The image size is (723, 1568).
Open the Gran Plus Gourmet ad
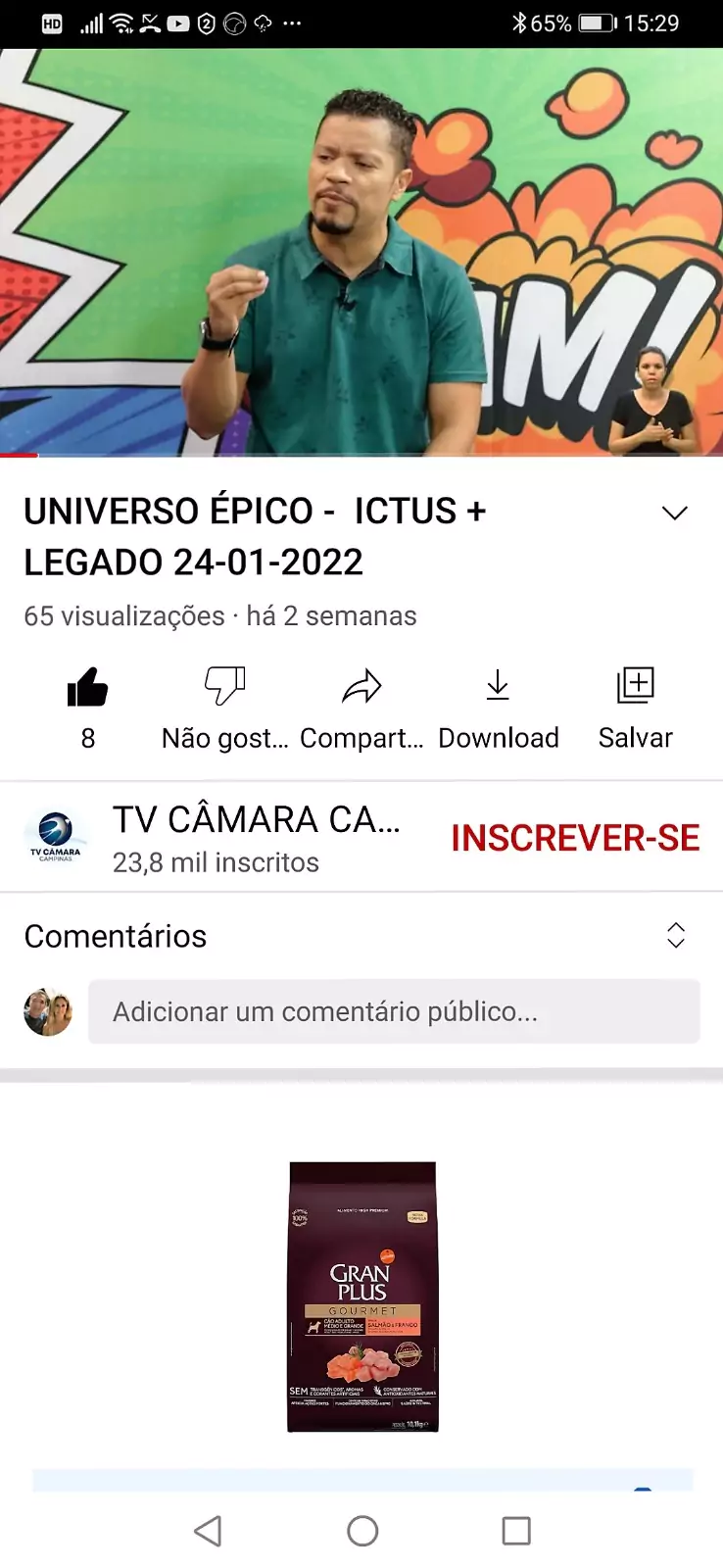362,1297
